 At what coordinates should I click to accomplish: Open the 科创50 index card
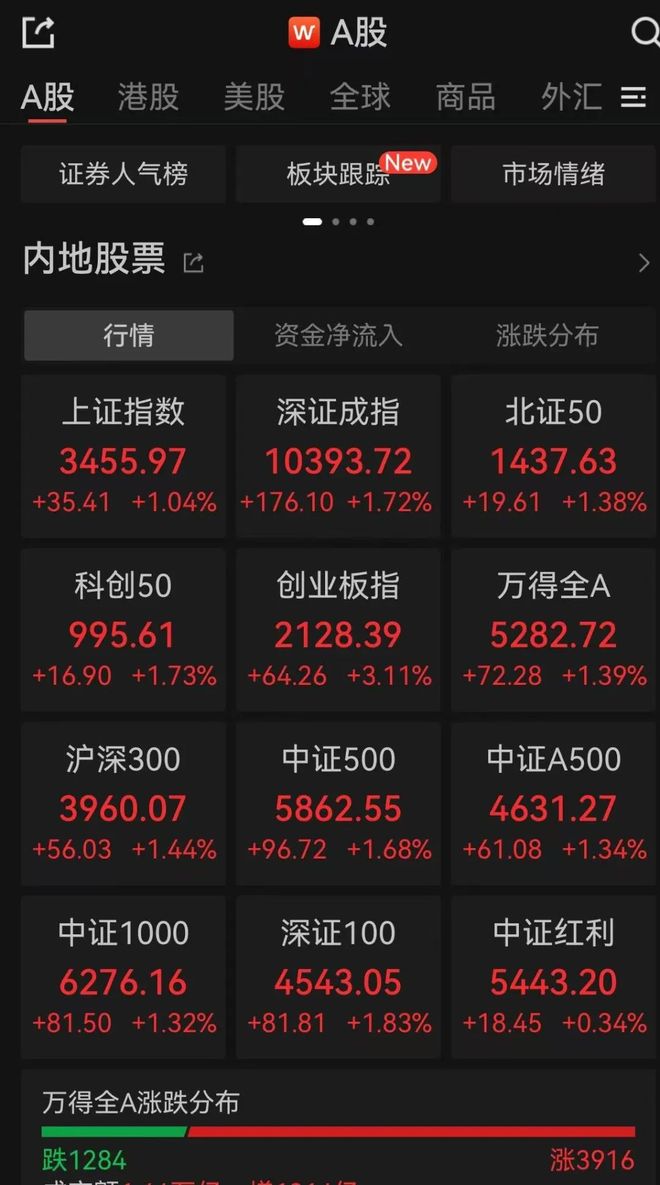pos(123,630)
